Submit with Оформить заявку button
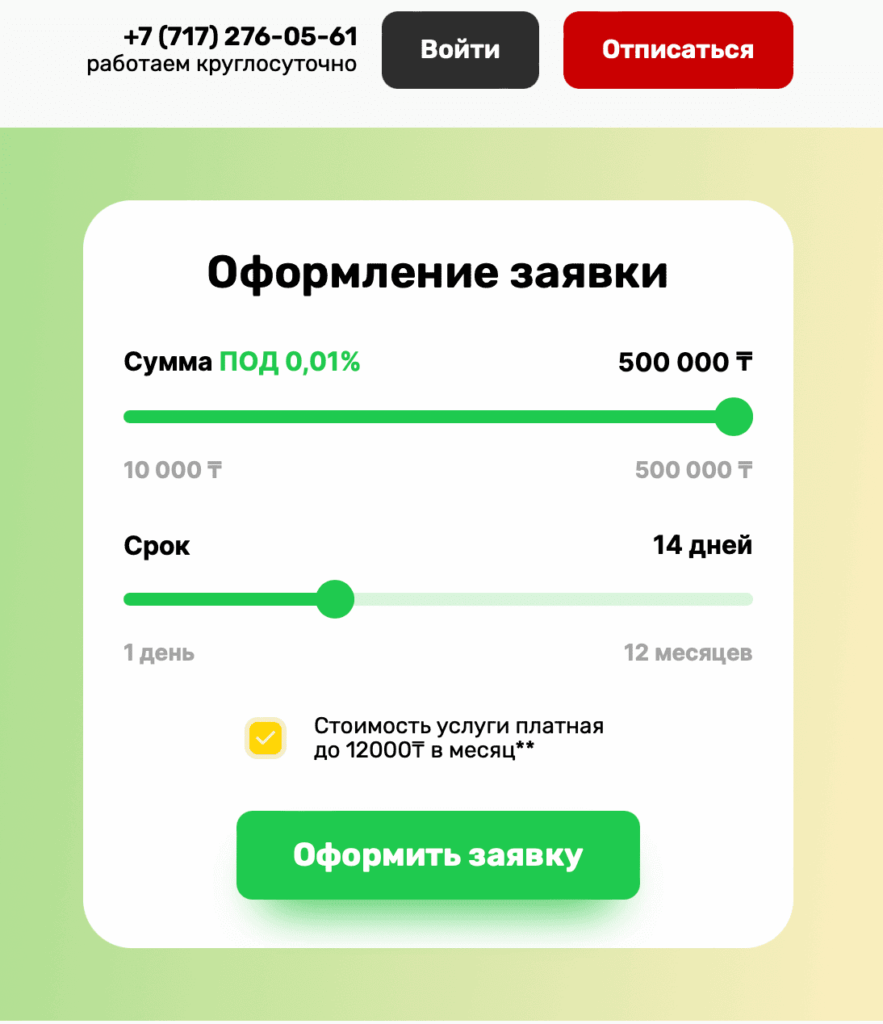883x1024 pixels. pyautogui.click(x=438, y=855)
